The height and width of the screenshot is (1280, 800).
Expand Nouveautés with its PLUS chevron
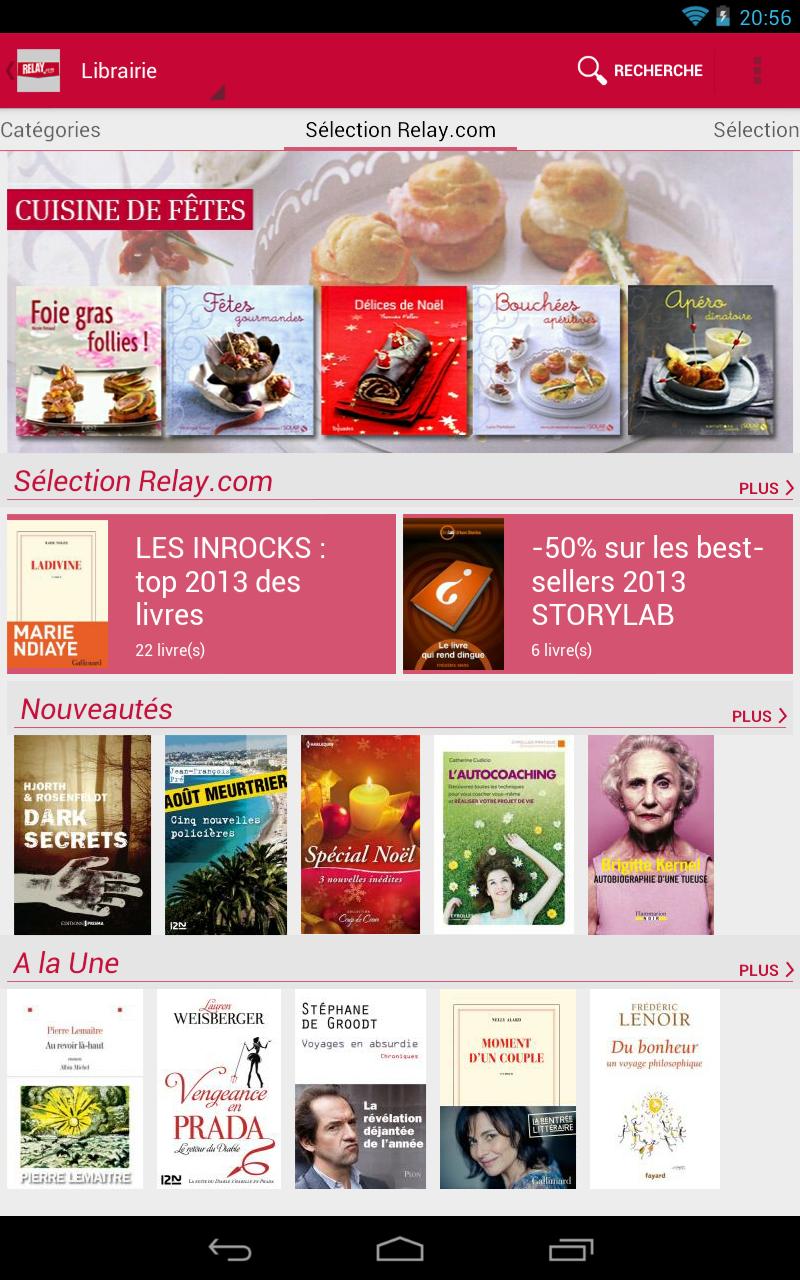(765, 716)
